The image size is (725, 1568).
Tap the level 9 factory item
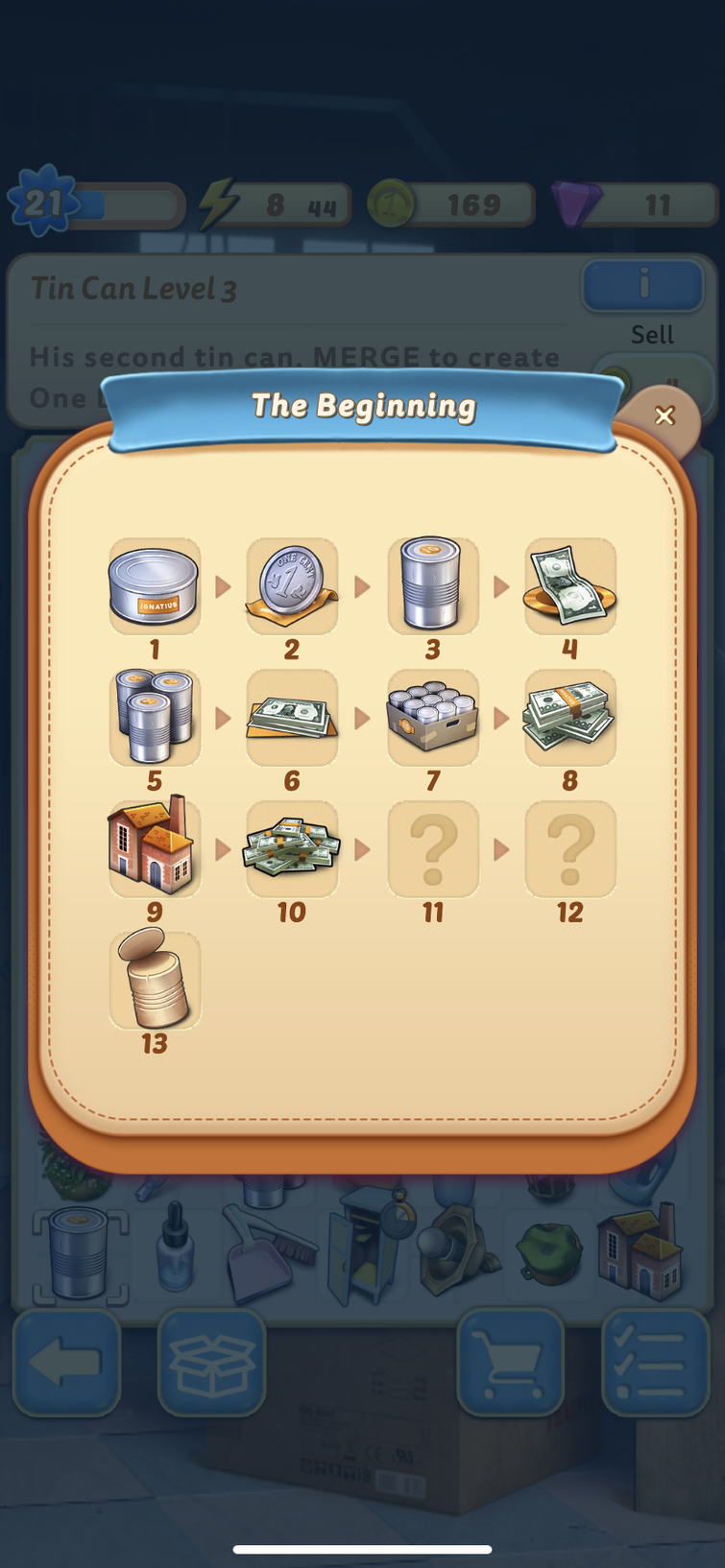[x=155, y=848]
